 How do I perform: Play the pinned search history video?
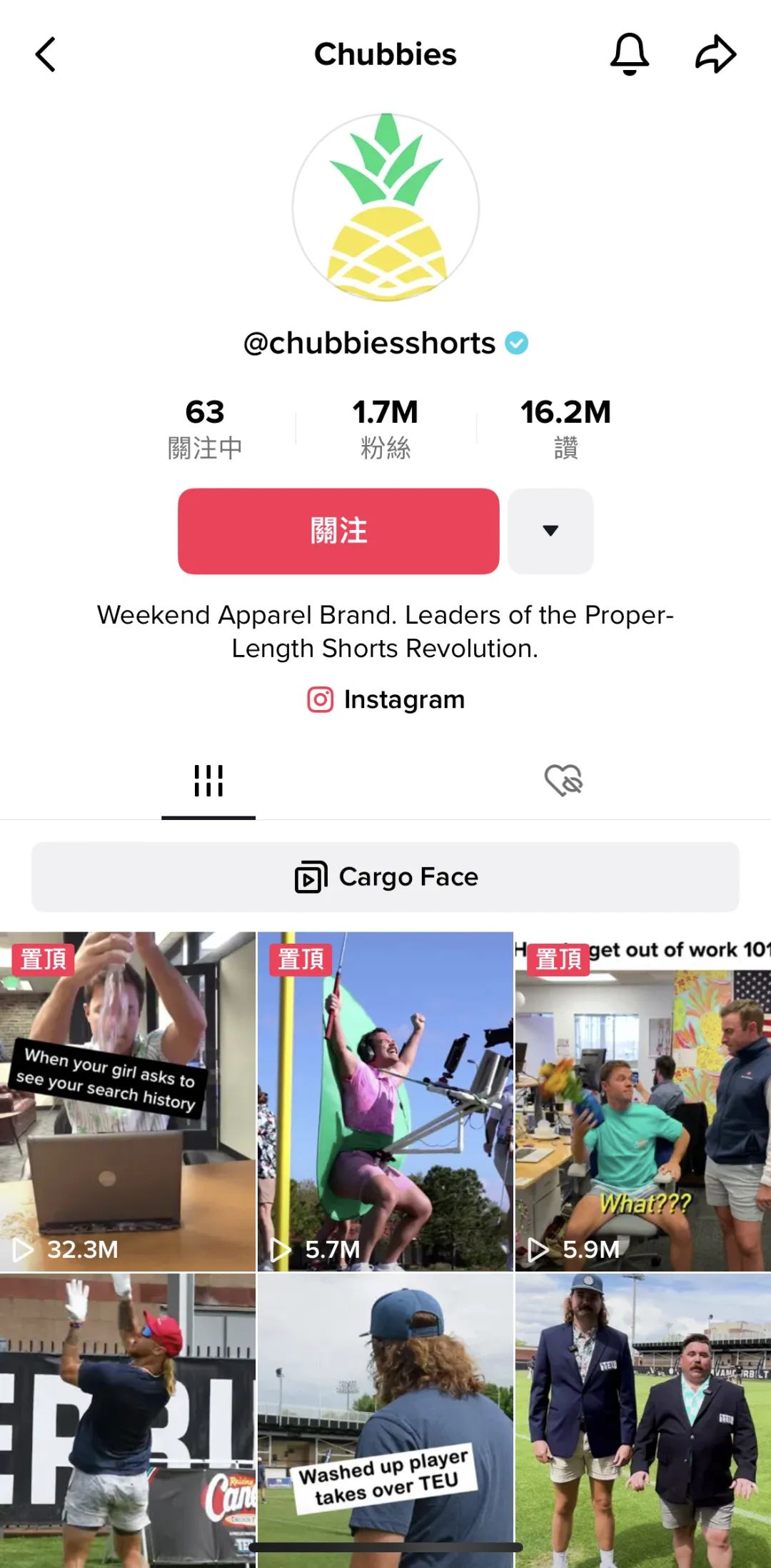[x=128, y=1101]
